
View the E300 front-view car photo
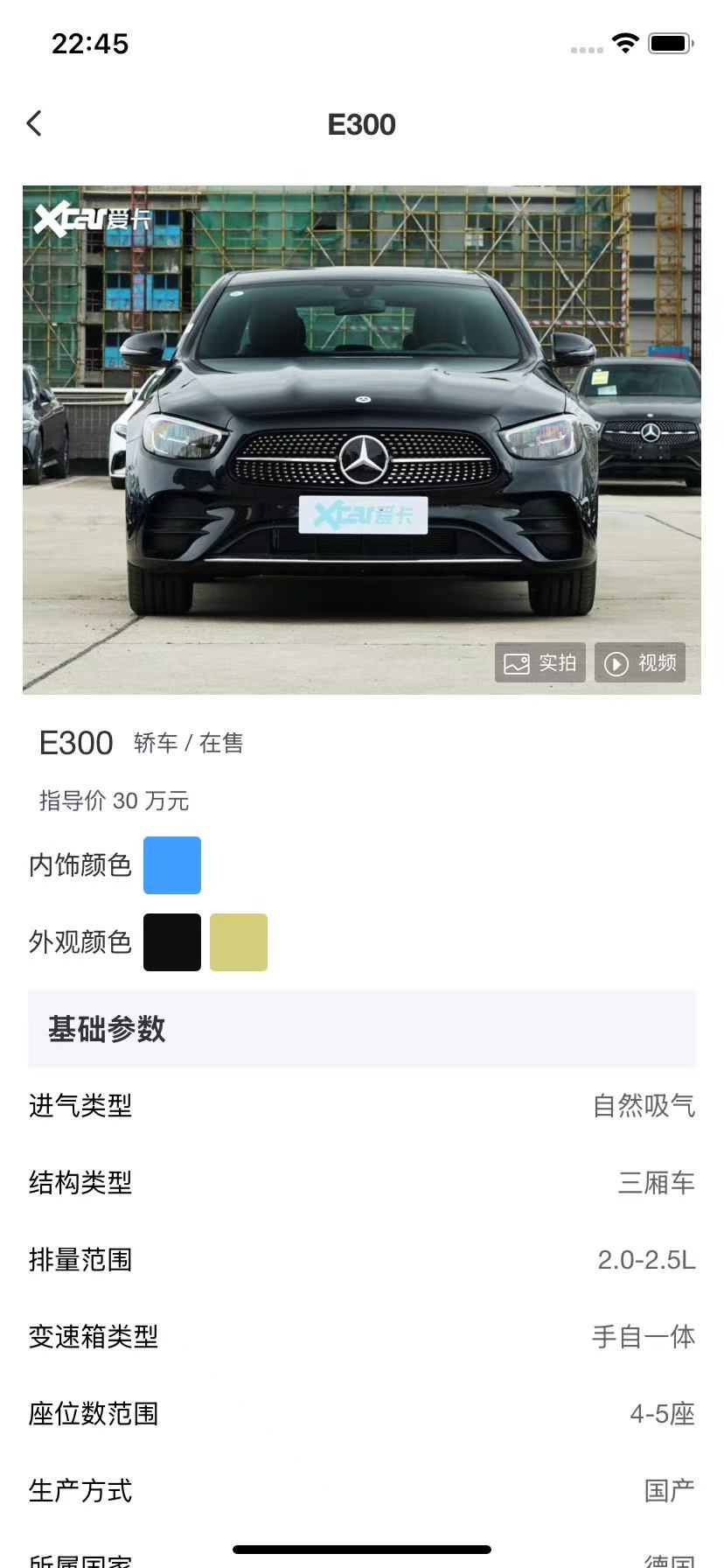[362, 437]
